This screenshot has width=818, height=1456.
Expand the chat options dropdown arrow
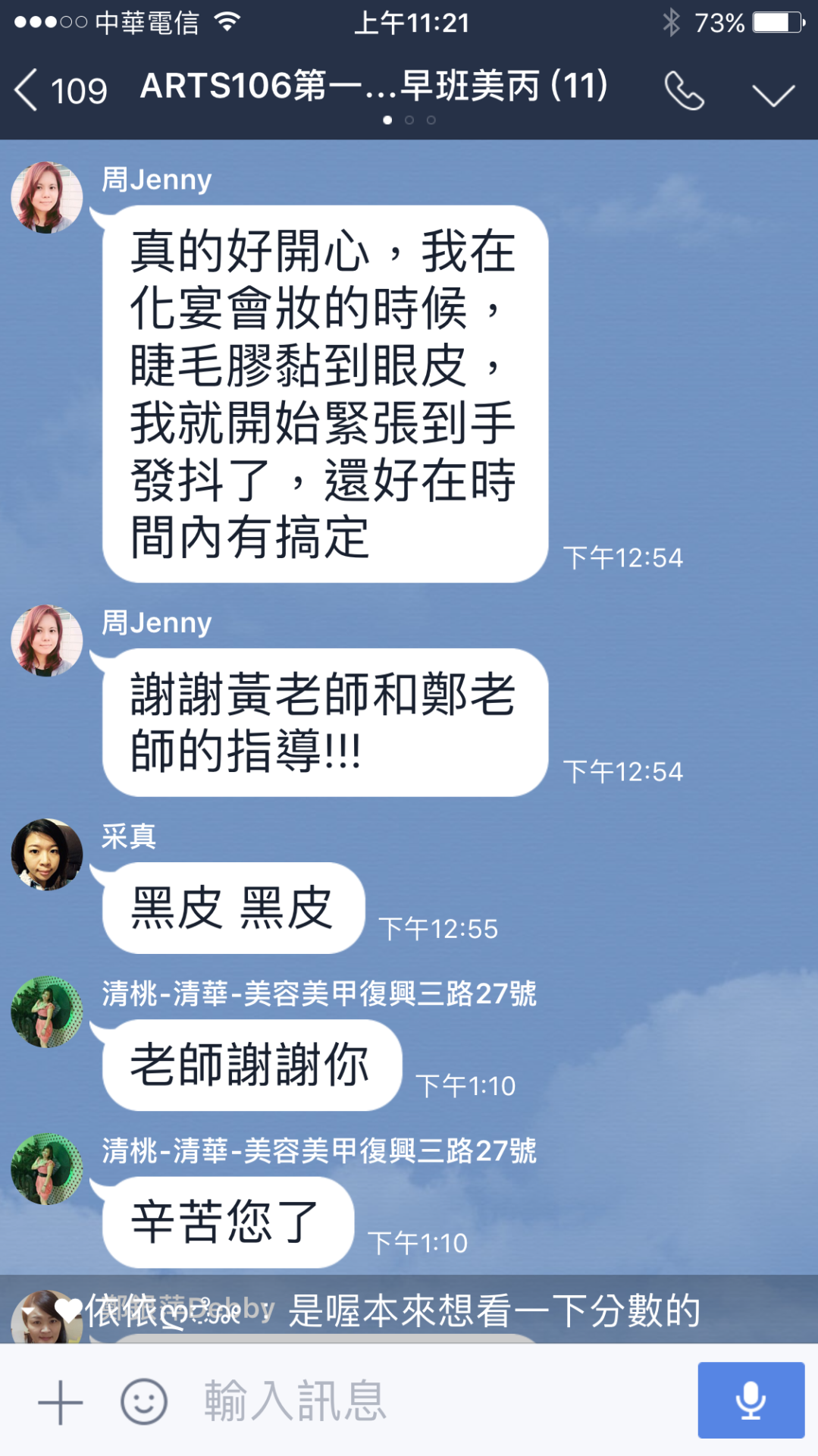click(773, 95)
